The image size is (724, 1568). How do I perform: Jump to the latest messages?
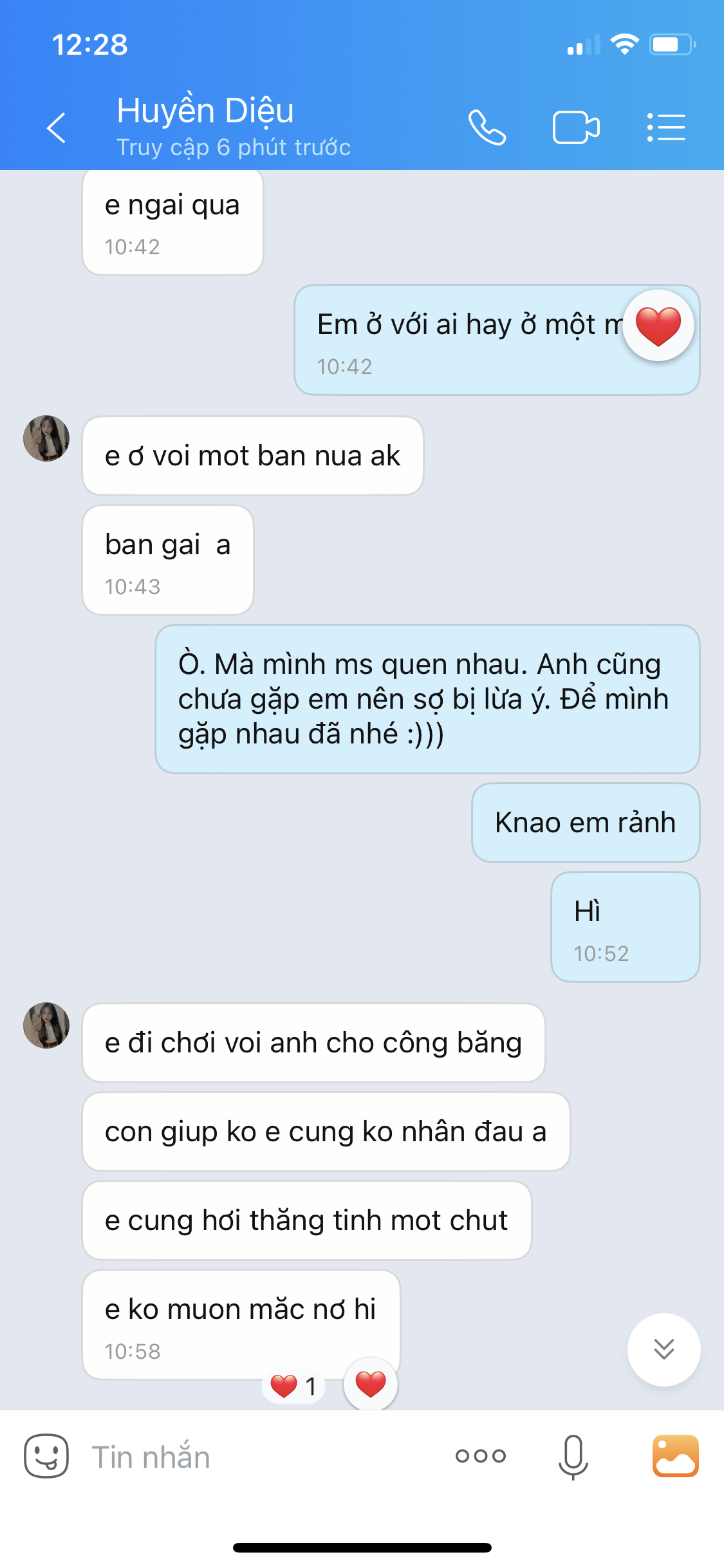[x=664, y=1349]
